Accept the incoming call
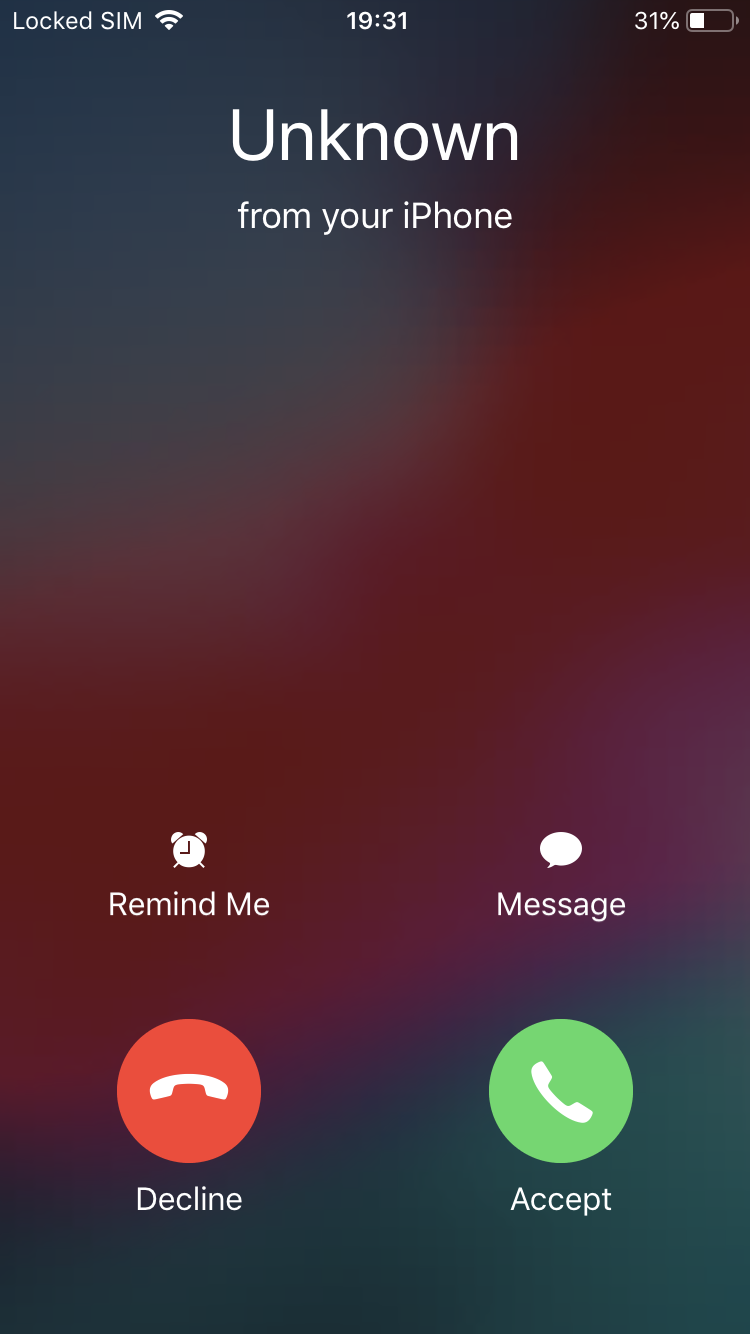This screenshot has height=1334, width=750. [x=560, y=1090]
